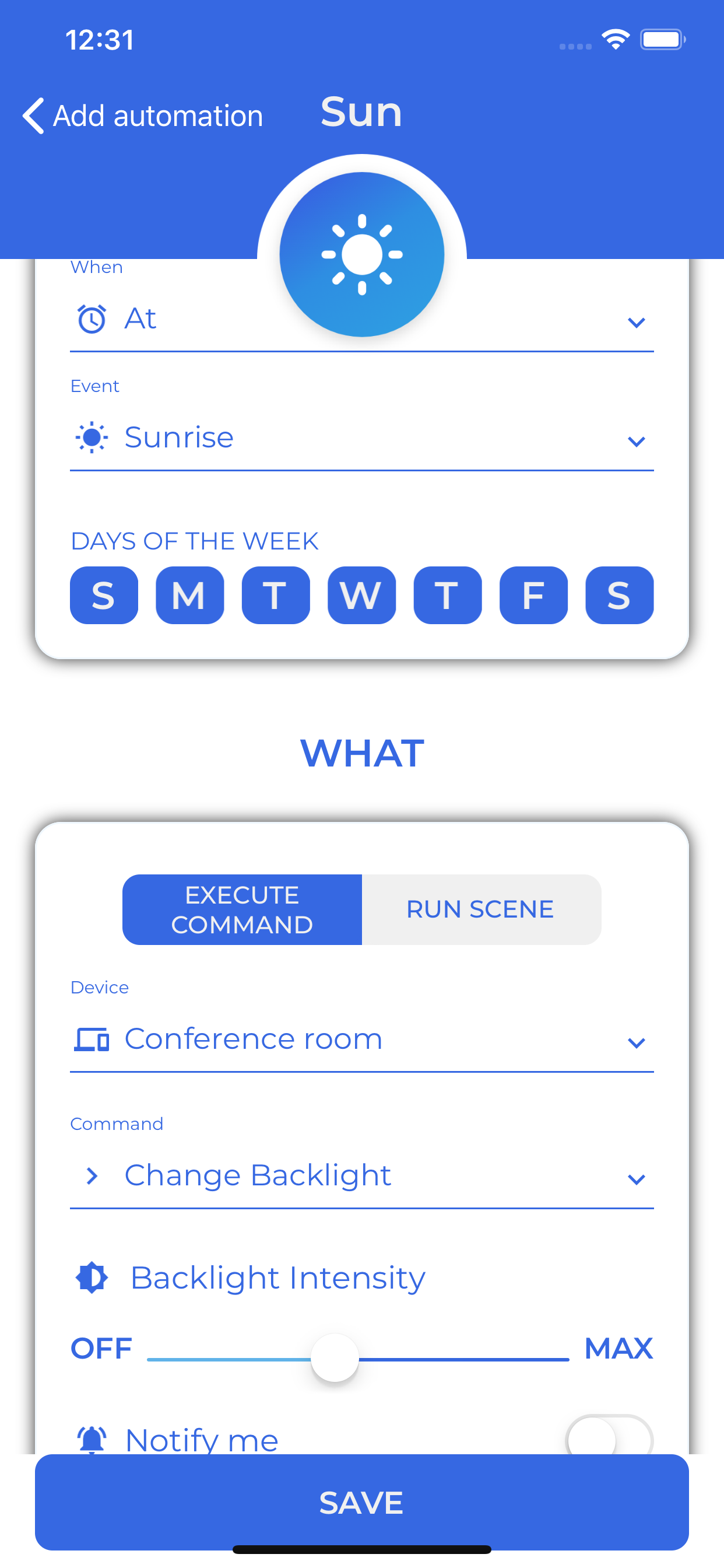
Task: Toggle Monday in days of the week
Action: (x=190, y=594)
